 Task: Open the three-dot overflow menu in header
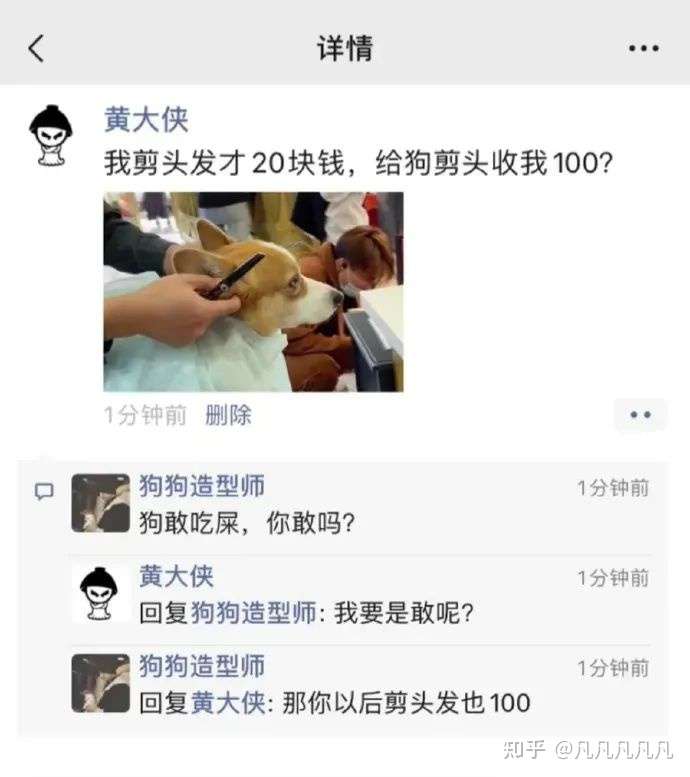pyautogui.click(x=643, y=48)
